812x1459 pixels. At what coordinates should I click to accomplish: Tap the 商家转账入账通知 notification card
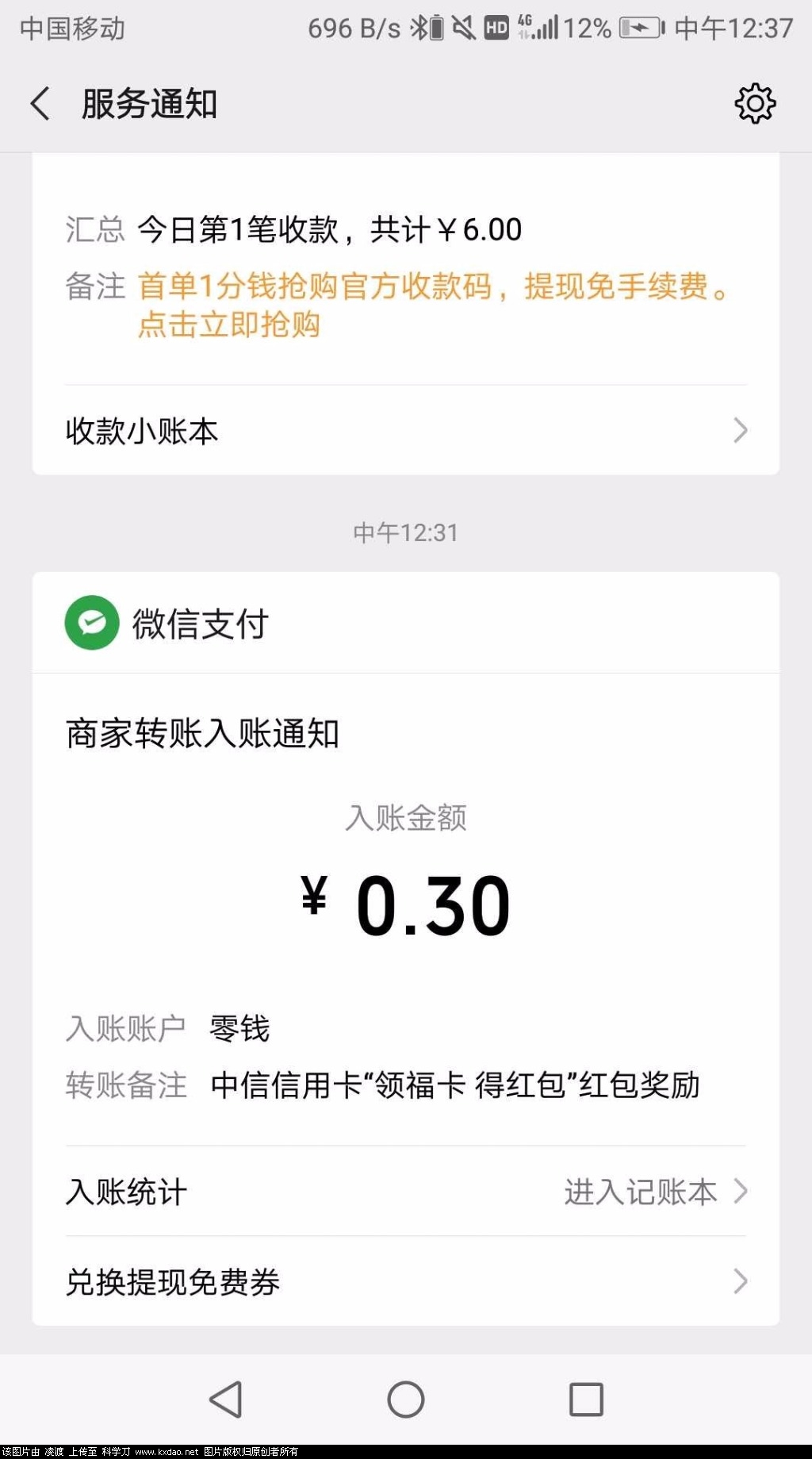pyautogui.click(x=201, y=734)
